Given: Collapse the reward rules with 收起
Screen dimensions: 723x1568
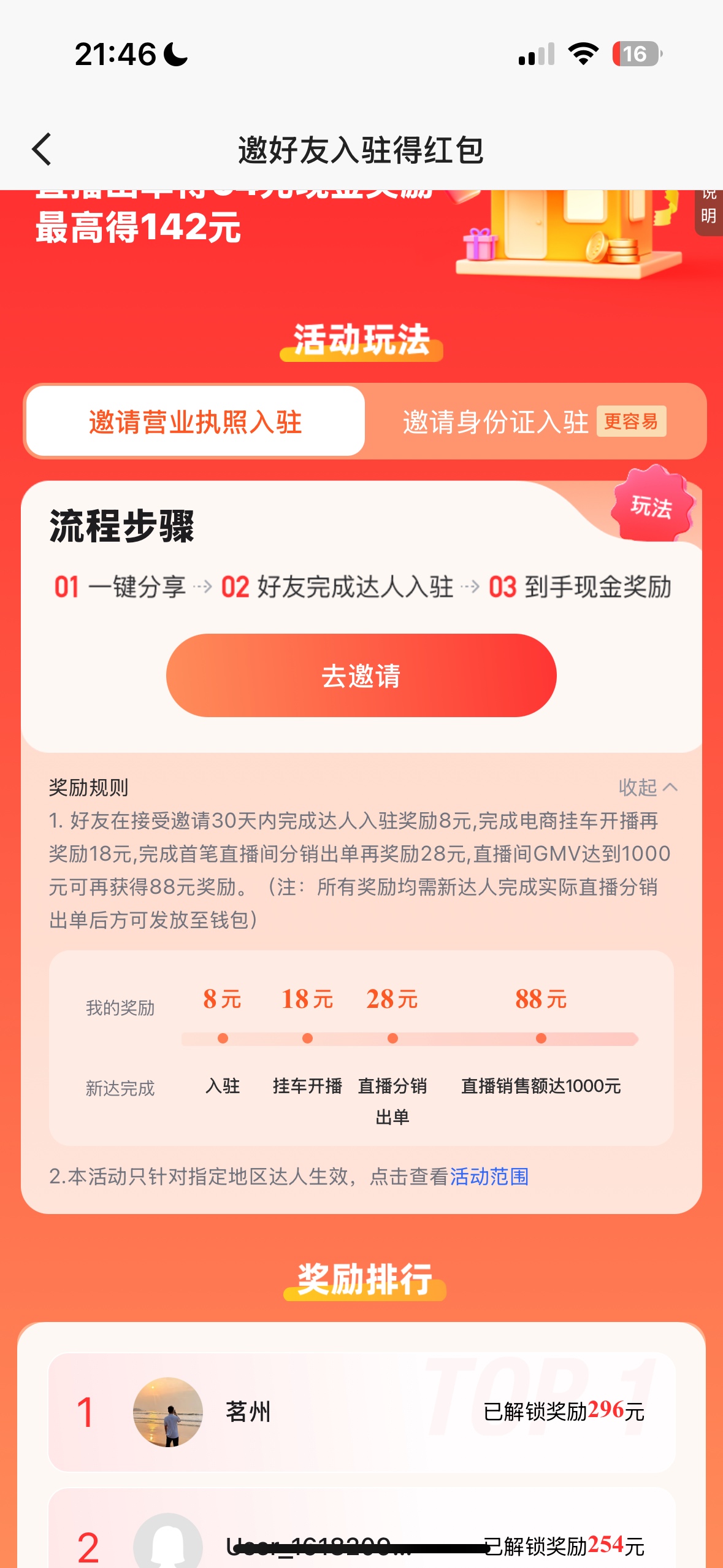Looking at the screenshot, I should [647, 787].
